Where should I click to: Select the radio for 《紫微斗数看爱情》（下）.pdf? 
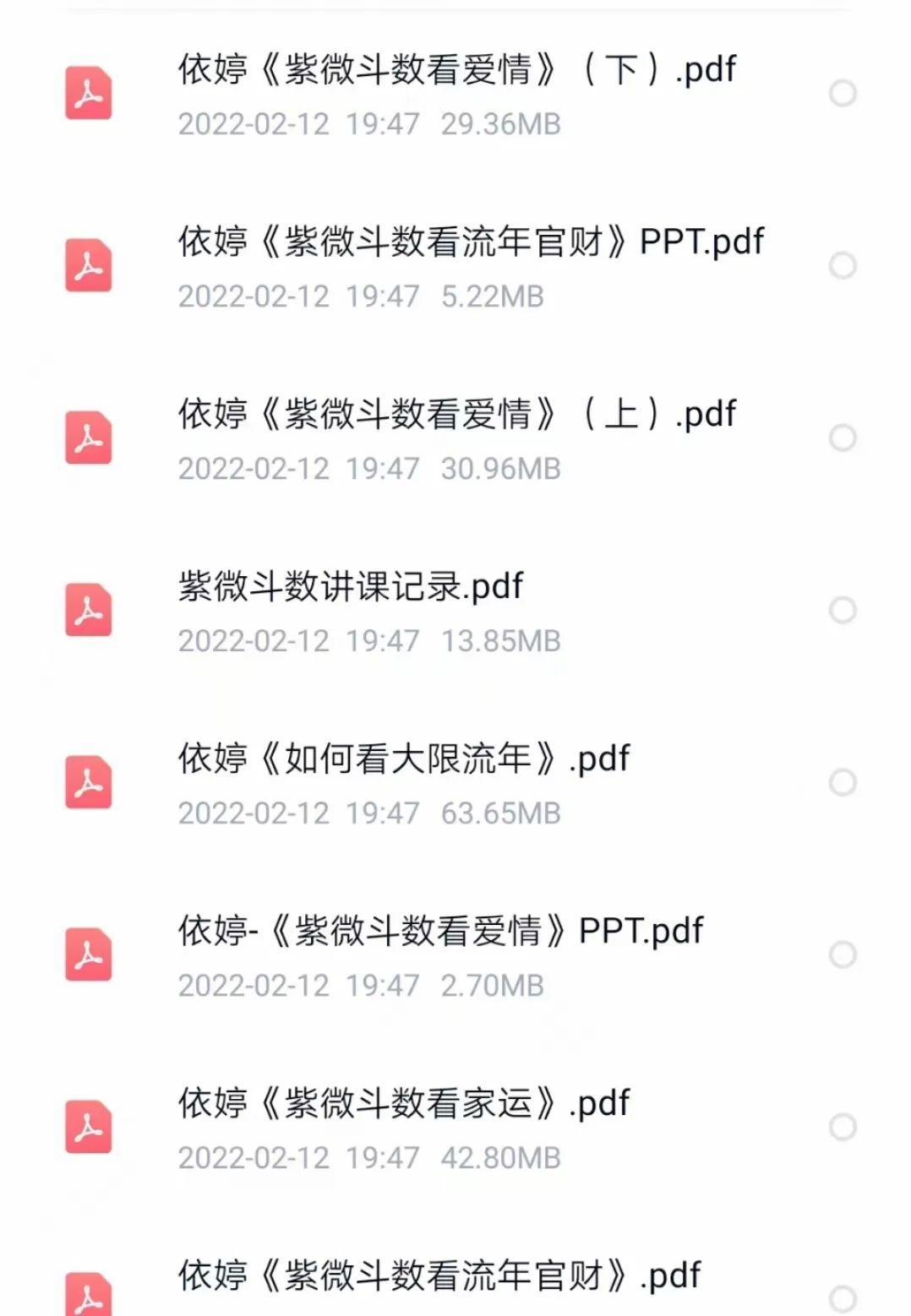pyautogui.click(x=843, y=93)
